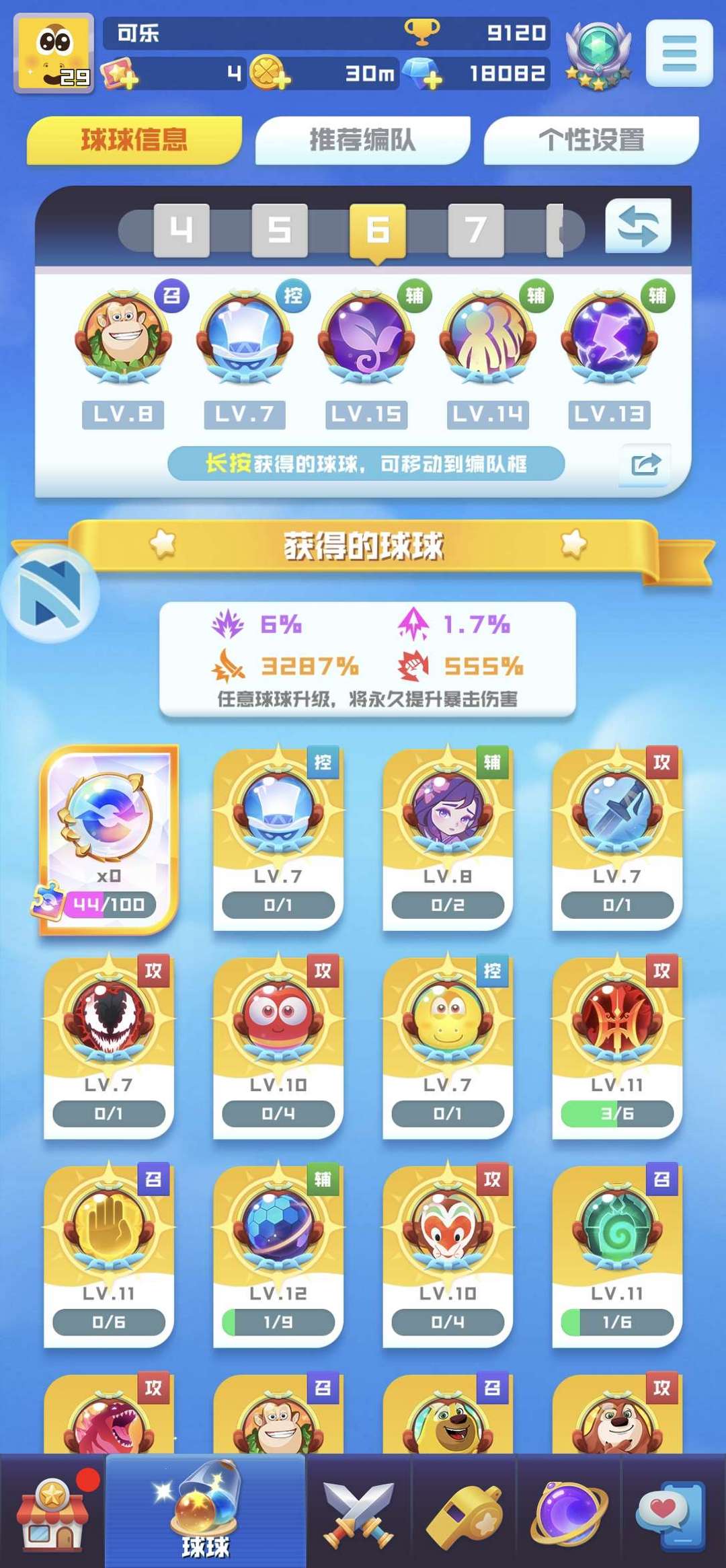
Task: Switch to the 个性设置 tab
Action: click(591, 140)
